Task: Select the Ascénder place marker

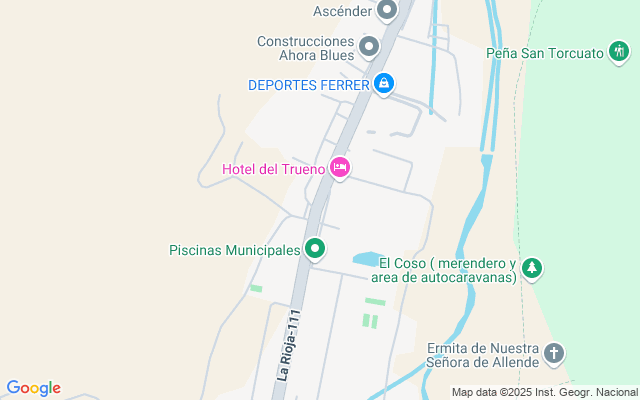Action: click(x=387, y=11)
